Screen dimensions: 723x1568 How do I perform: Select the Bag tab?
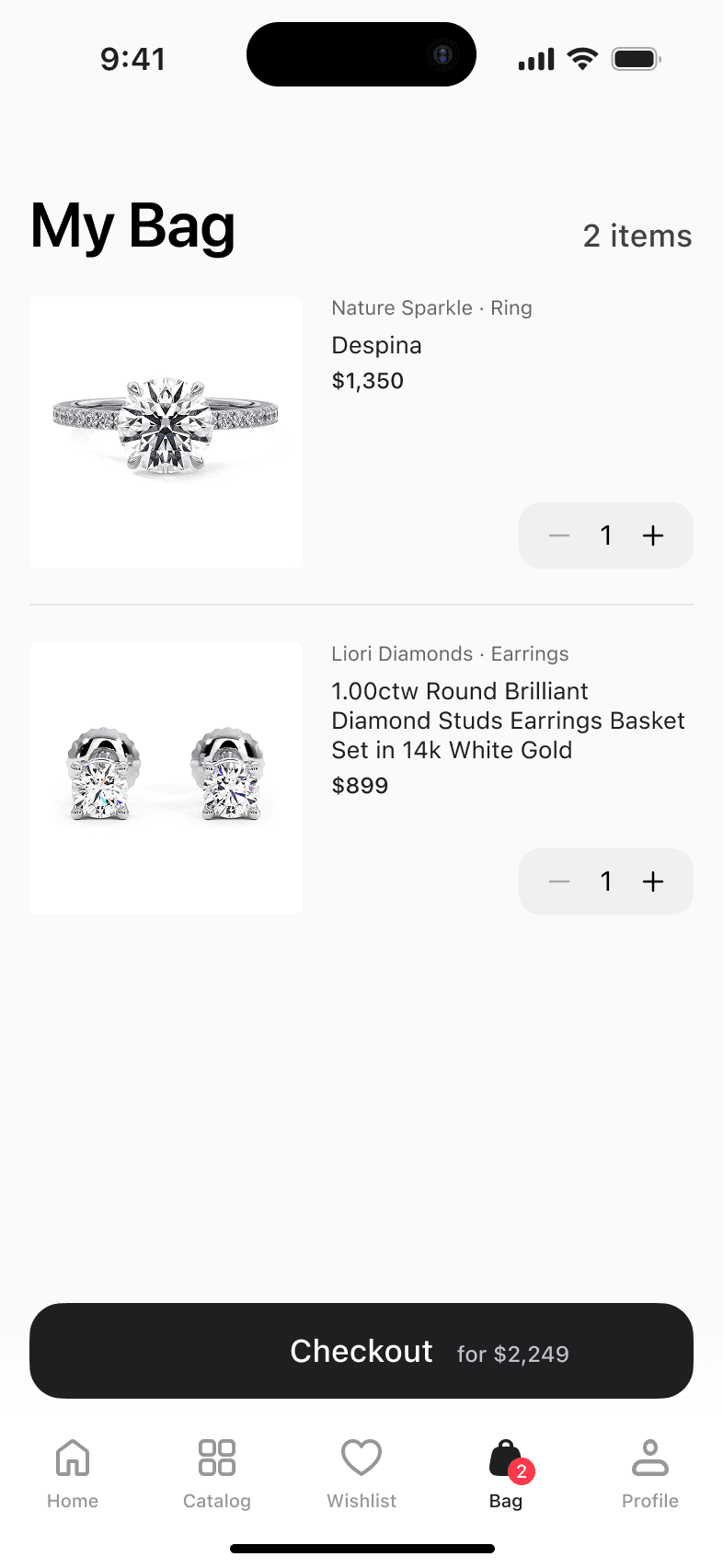[506, 1474]
